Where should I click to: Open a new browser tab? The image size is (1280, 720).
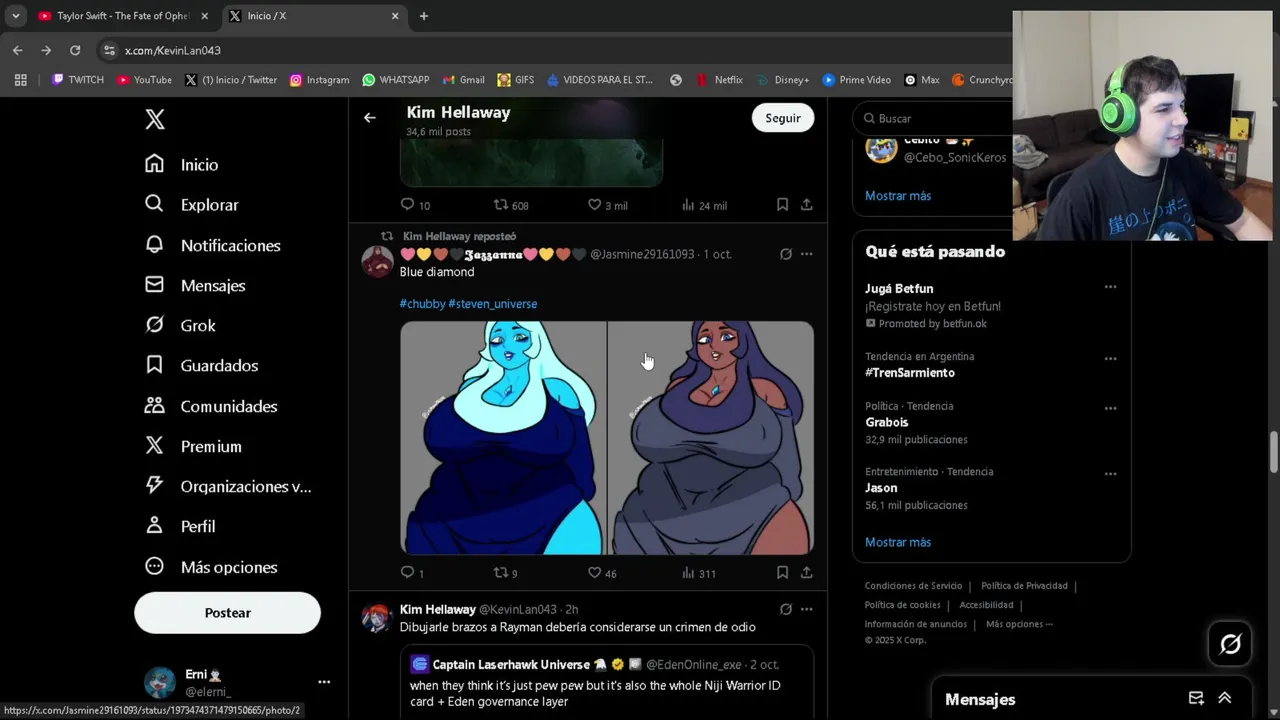tap(424, 16)
